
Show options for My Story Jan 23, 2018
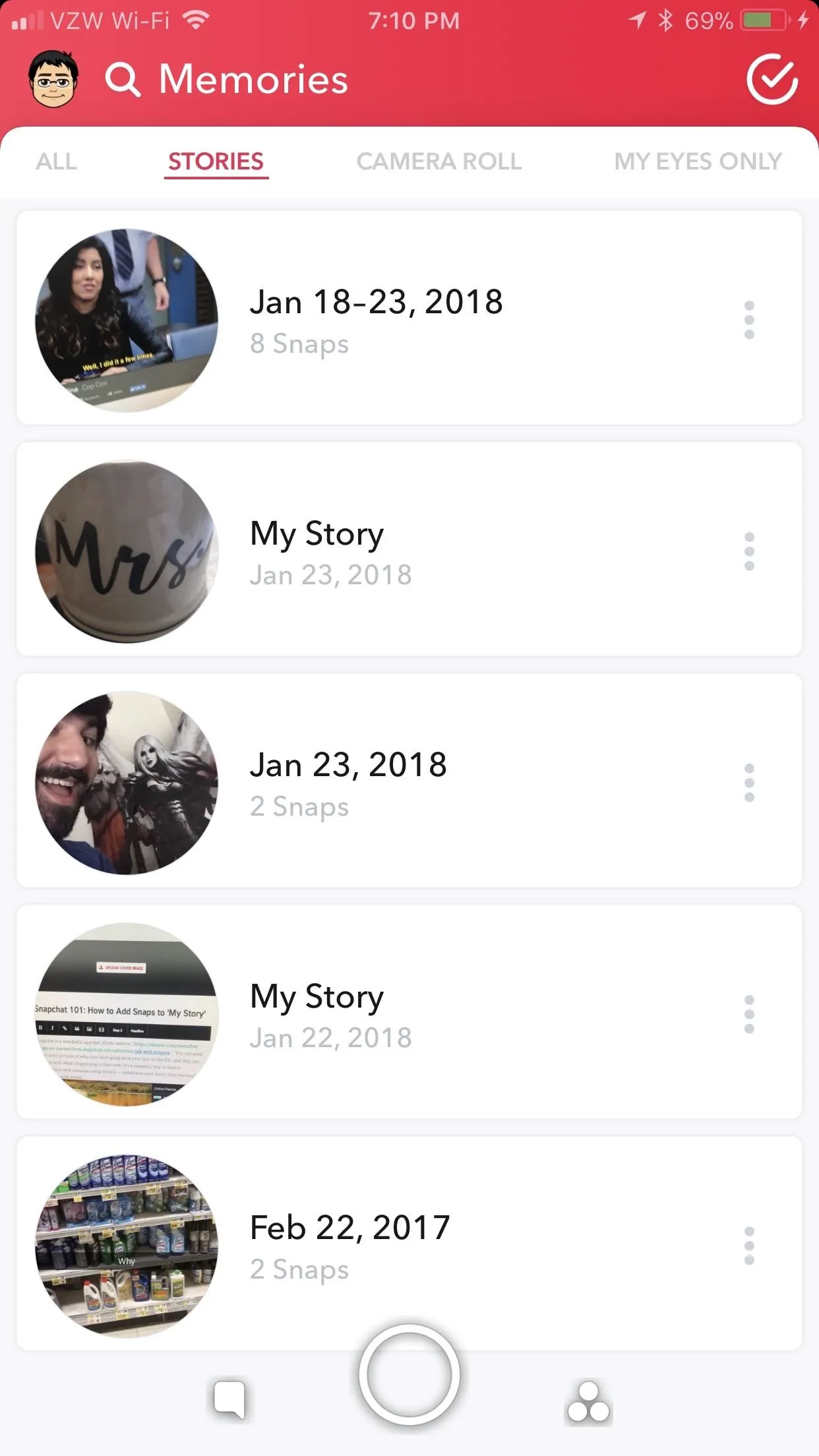coord(749,552)
